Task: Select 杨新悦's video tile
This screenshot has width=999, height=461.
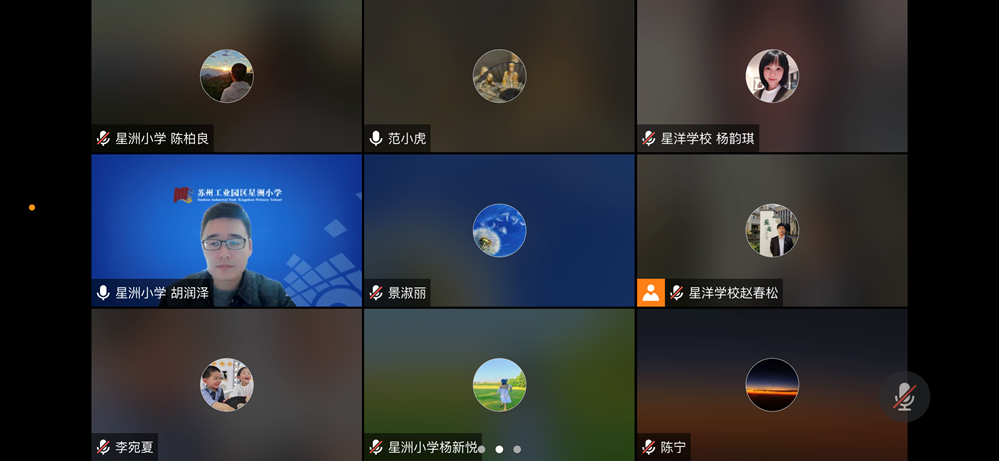Action: point(499,385)
